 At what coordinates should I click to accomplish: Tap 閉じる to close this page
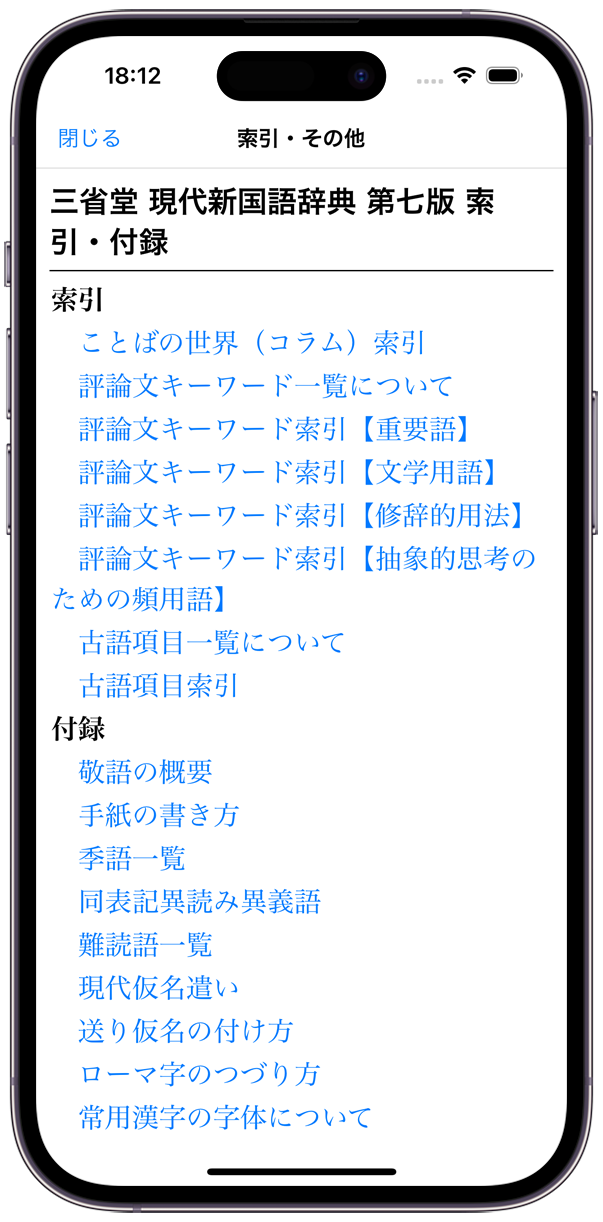[89, 138]
